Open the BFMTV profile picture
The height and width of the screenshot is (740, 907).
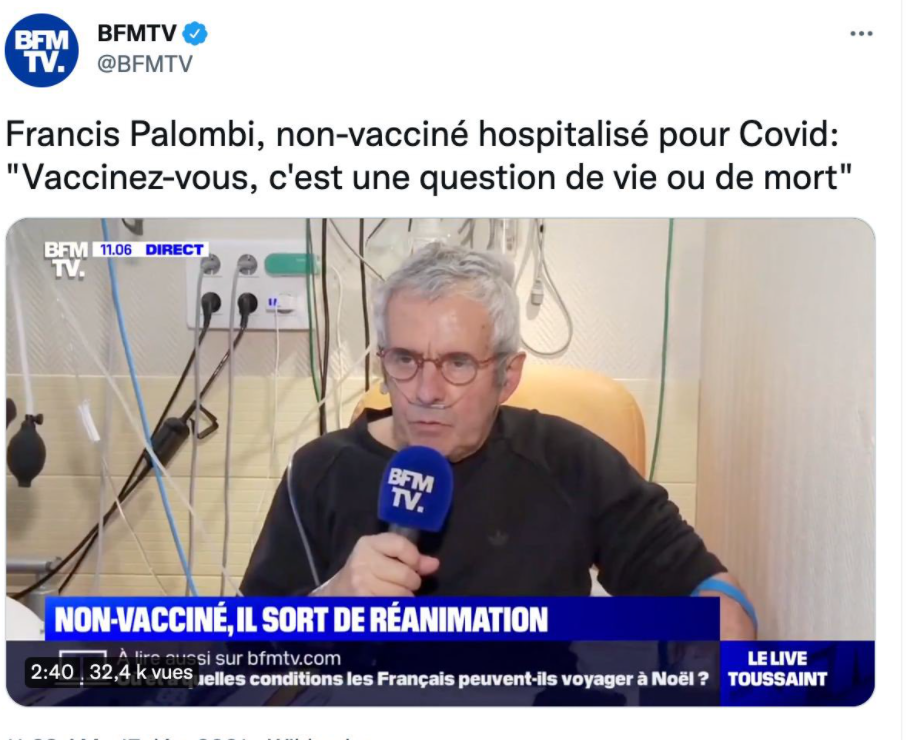pos(41,50)
